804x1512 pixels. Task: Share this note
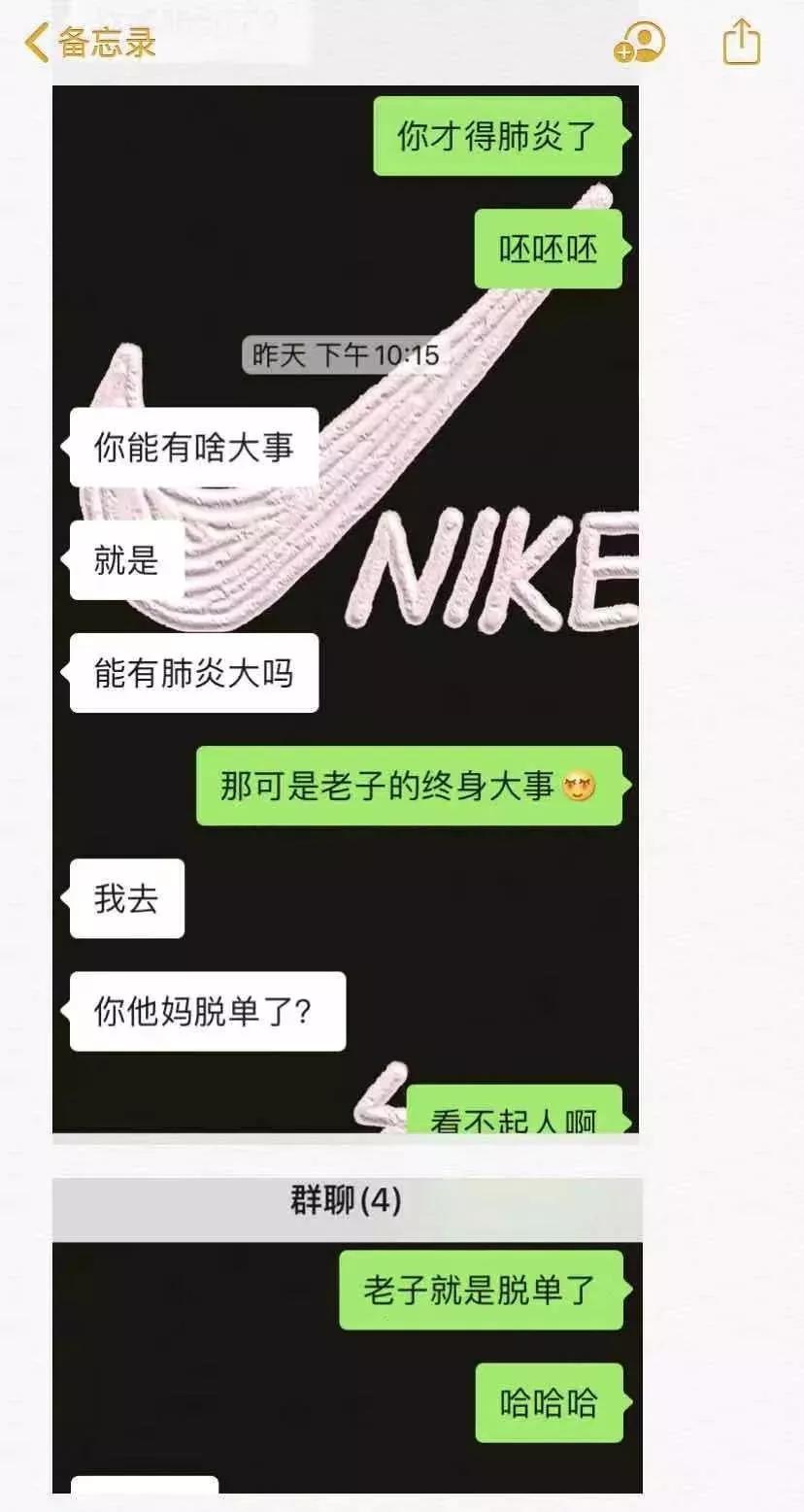coord(741,43)
